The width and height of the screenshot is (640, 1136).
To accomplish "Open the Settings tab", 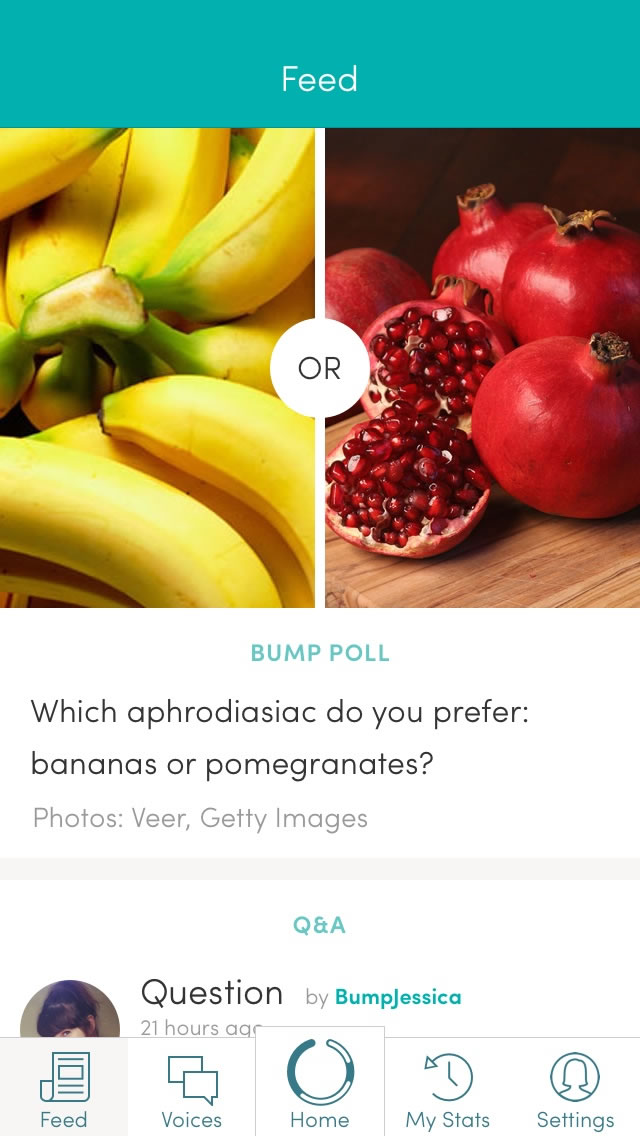I will [575, 1088].
